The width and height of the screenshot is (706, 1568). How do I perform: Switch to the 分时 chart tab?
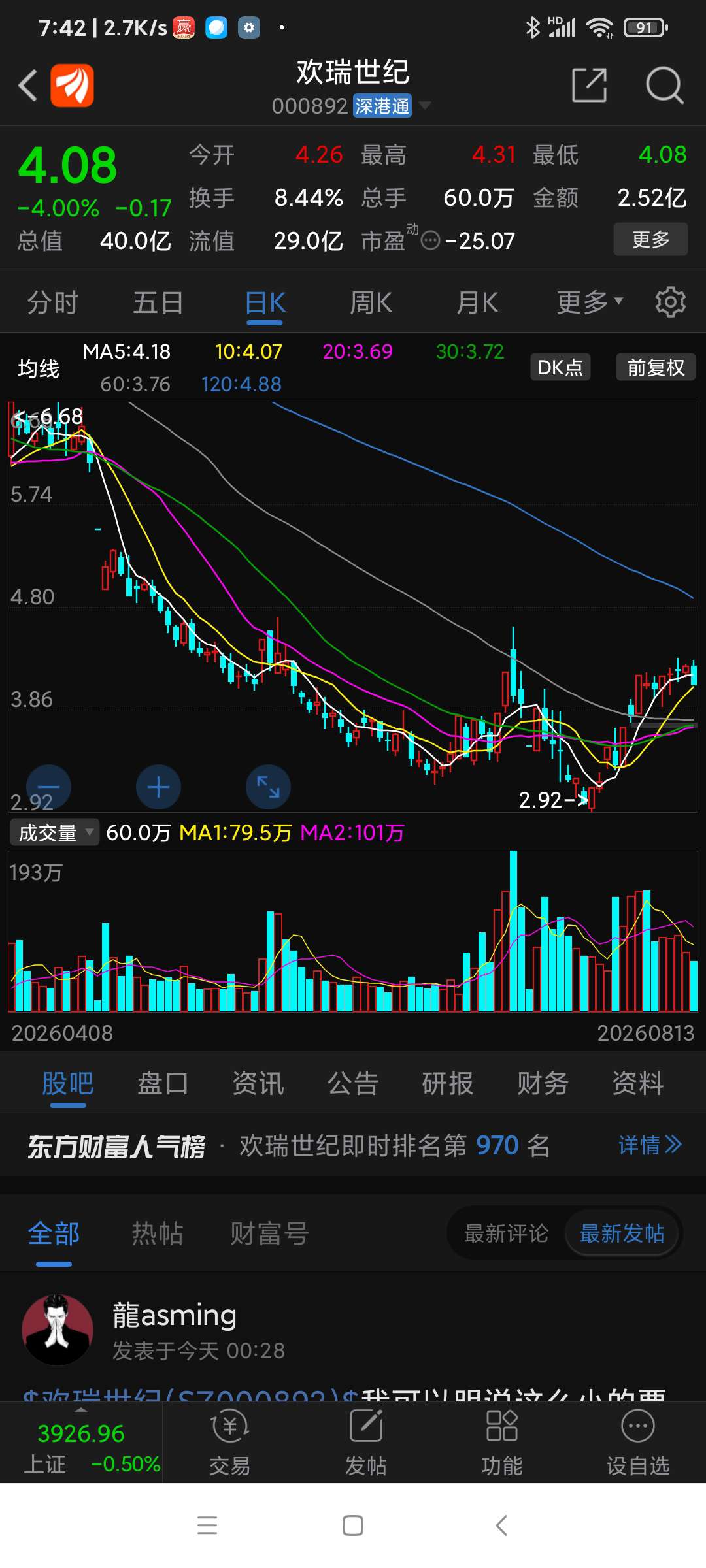53,302
